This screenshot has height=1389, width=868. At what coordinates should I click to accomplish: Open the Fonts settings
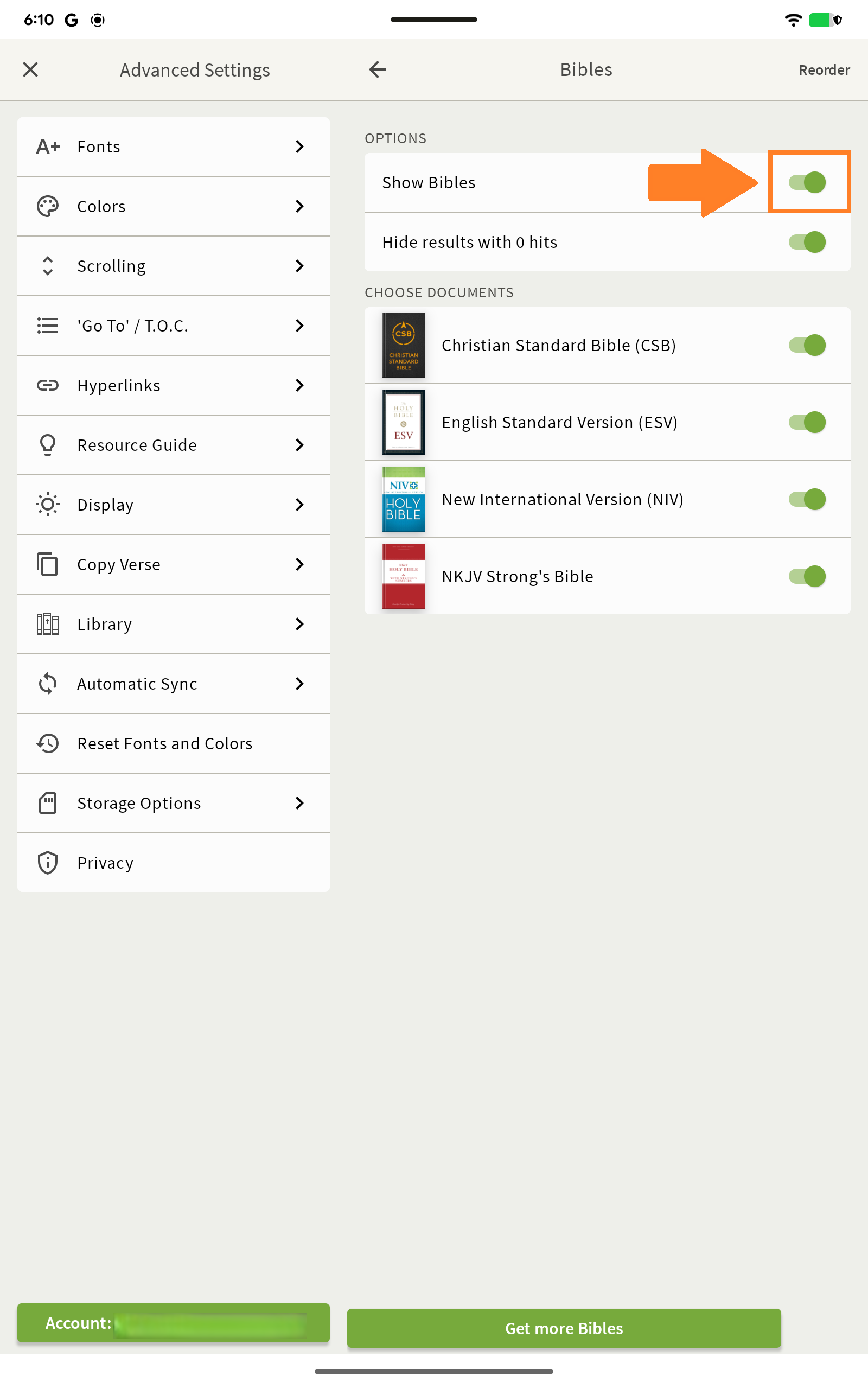coord(174,146)
